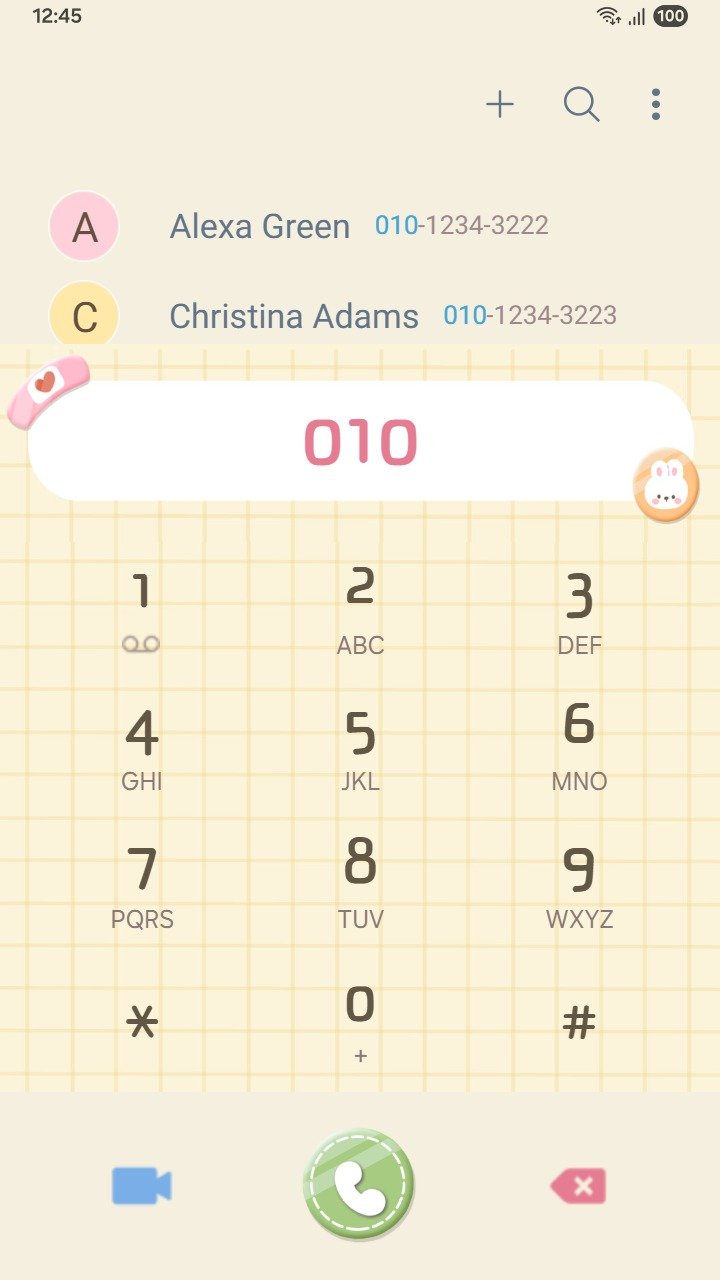Dial digit 6 MNO key

[579, 746]
